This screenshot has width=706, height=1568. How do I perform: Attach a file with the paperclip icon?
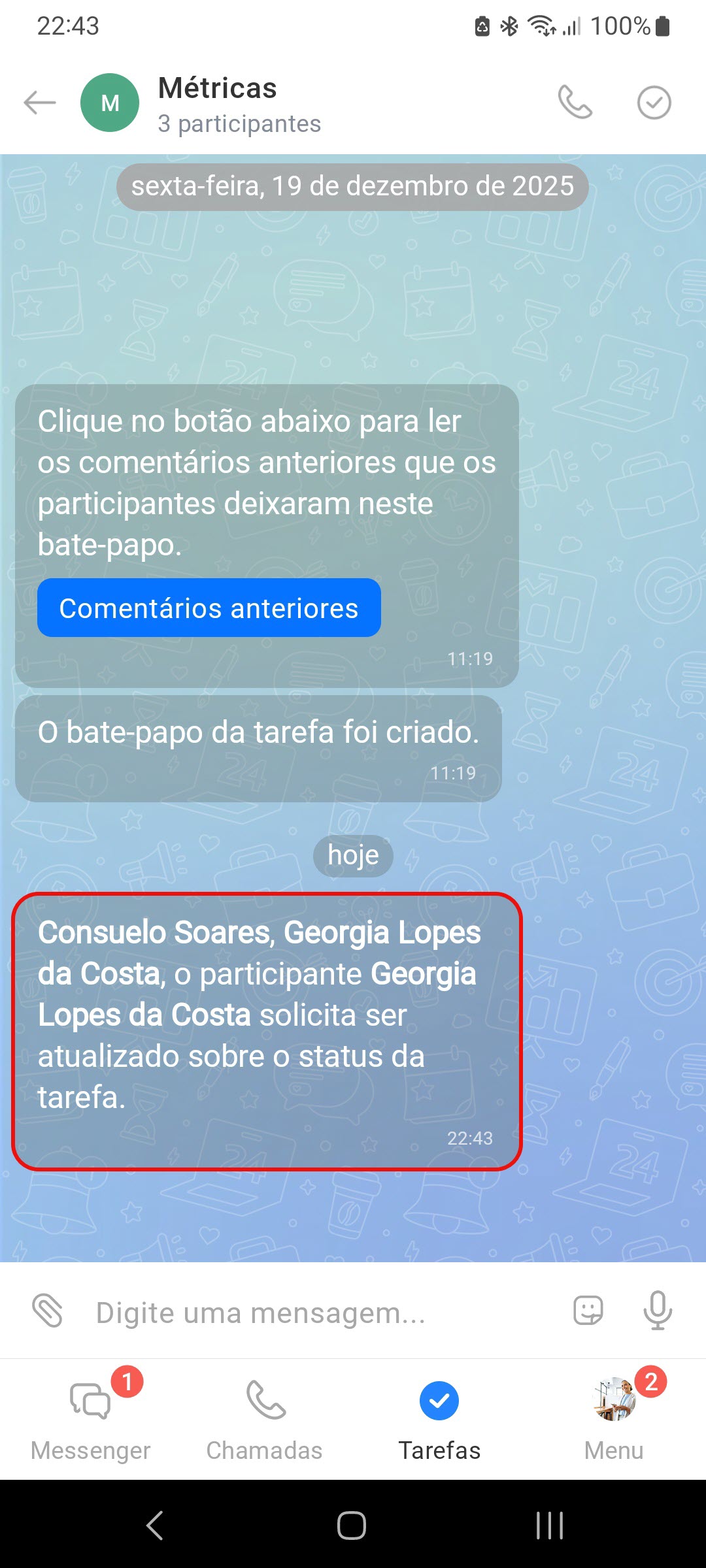click(48, 1311)
